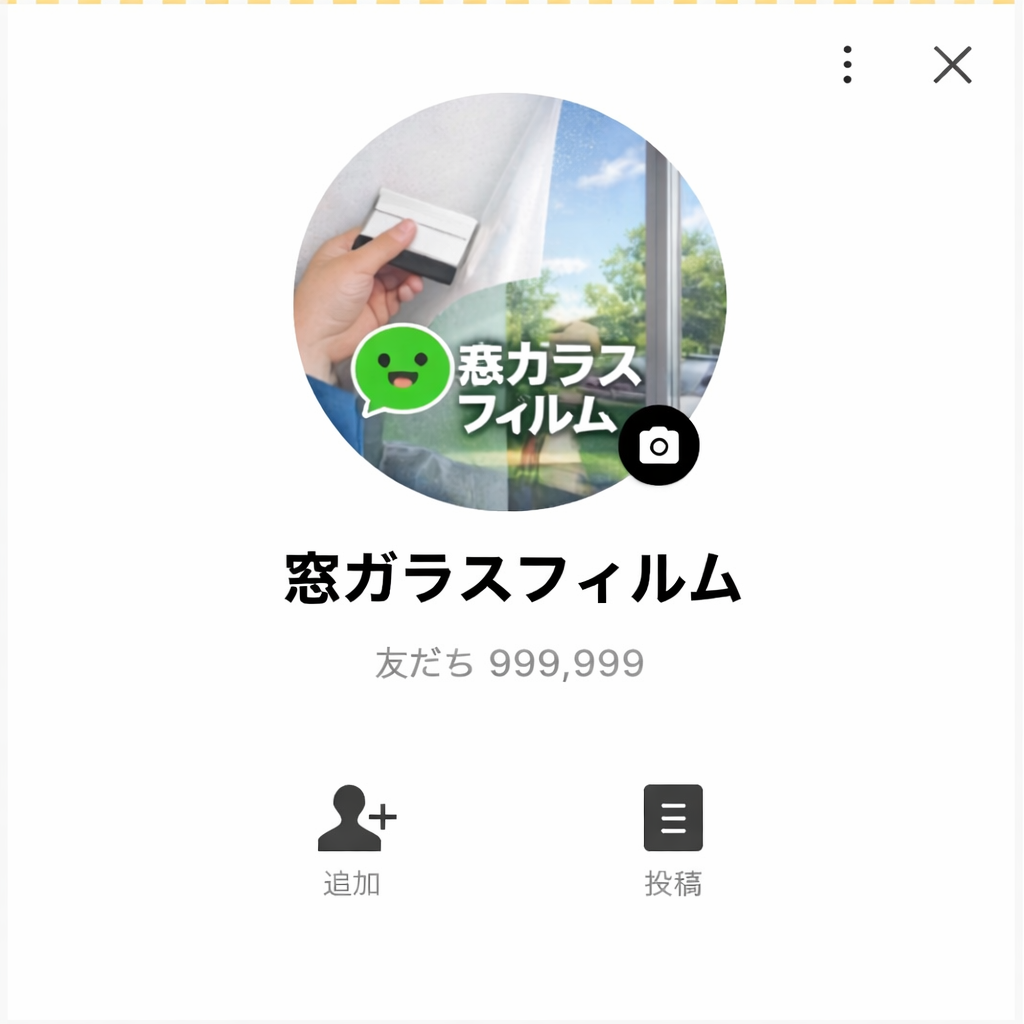Tap the camera icon on profile photo
The height and width of the screenshot is (1024, 1024).
(658, 446)
